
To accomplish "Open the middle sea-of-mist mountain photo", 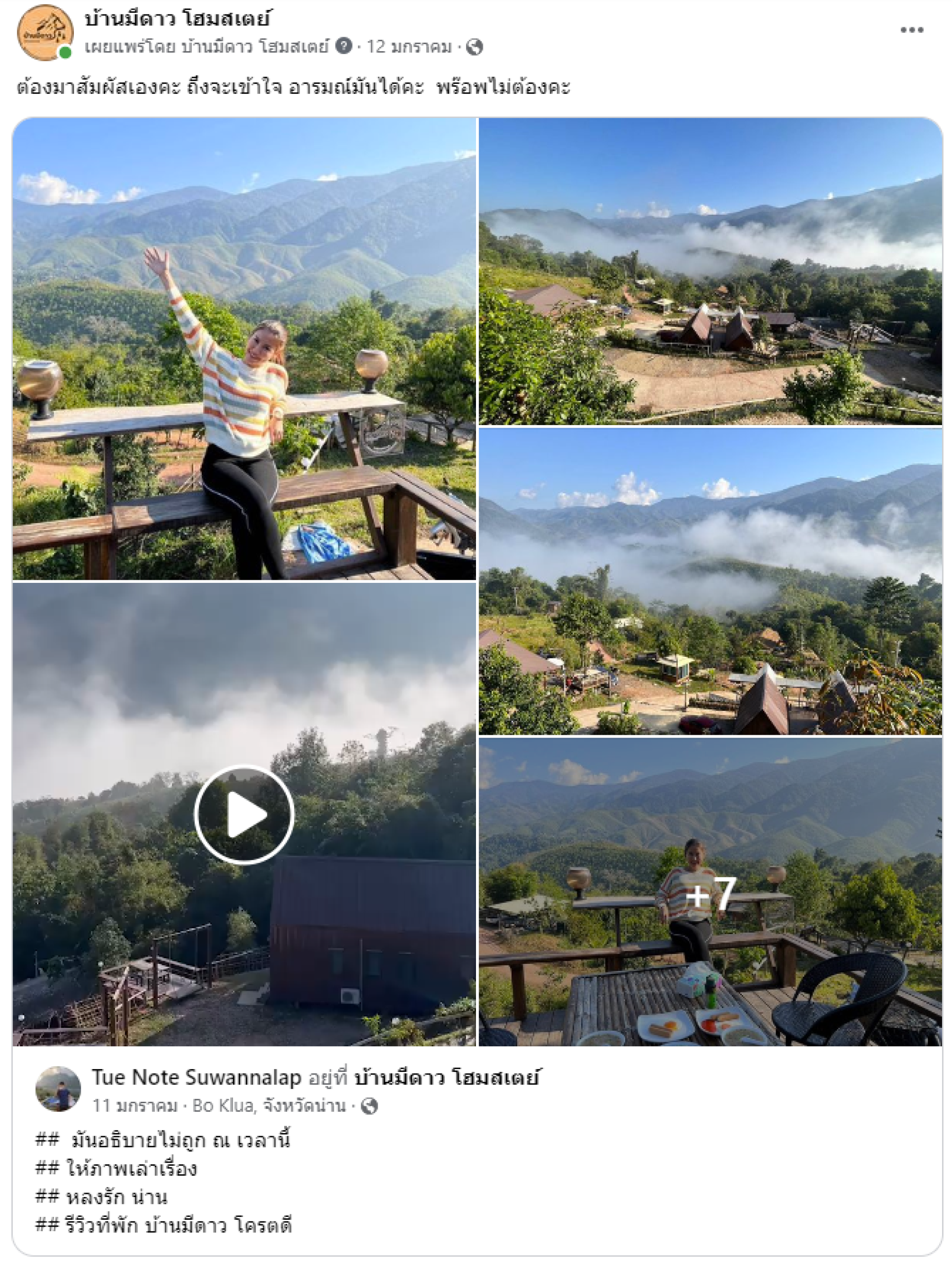I will (x=710, y=581).
